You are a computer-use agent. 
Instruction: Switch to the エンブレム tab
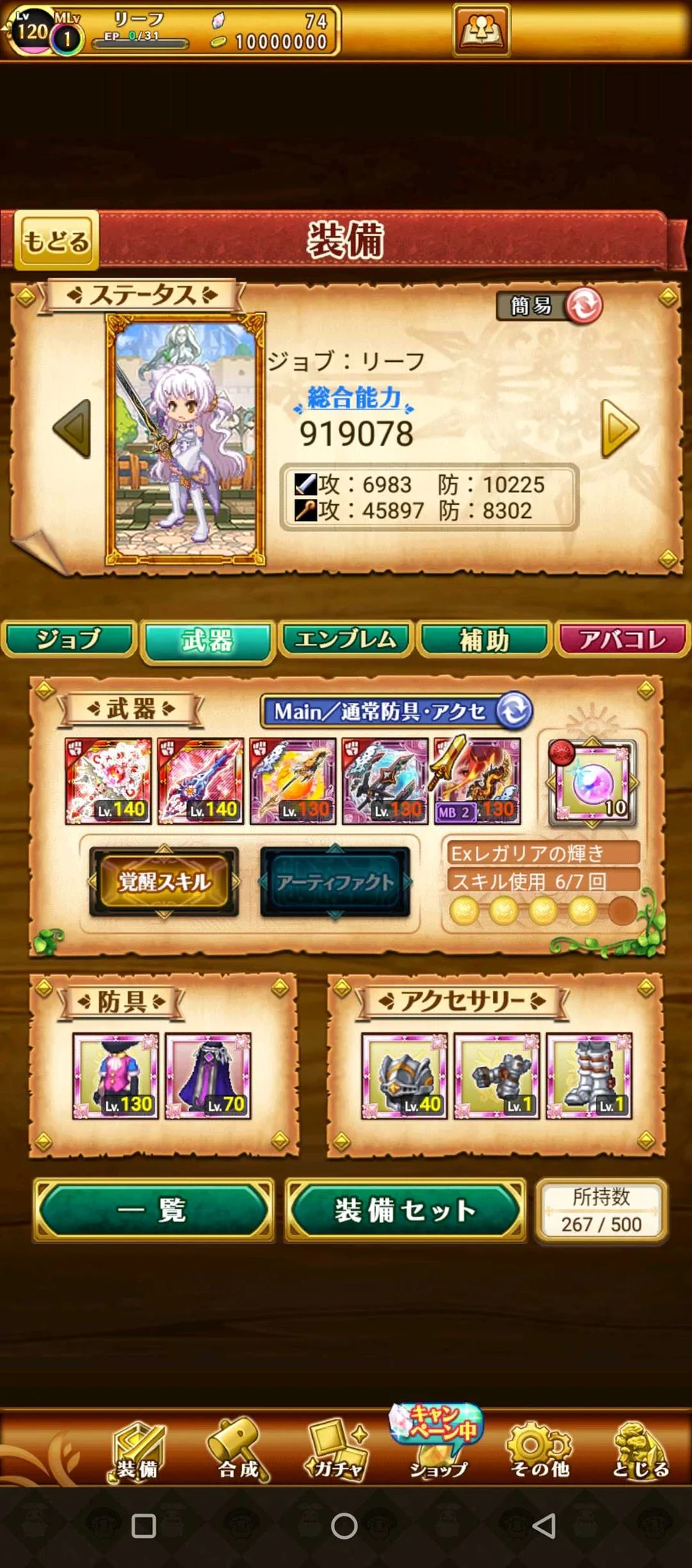point(346,639)
